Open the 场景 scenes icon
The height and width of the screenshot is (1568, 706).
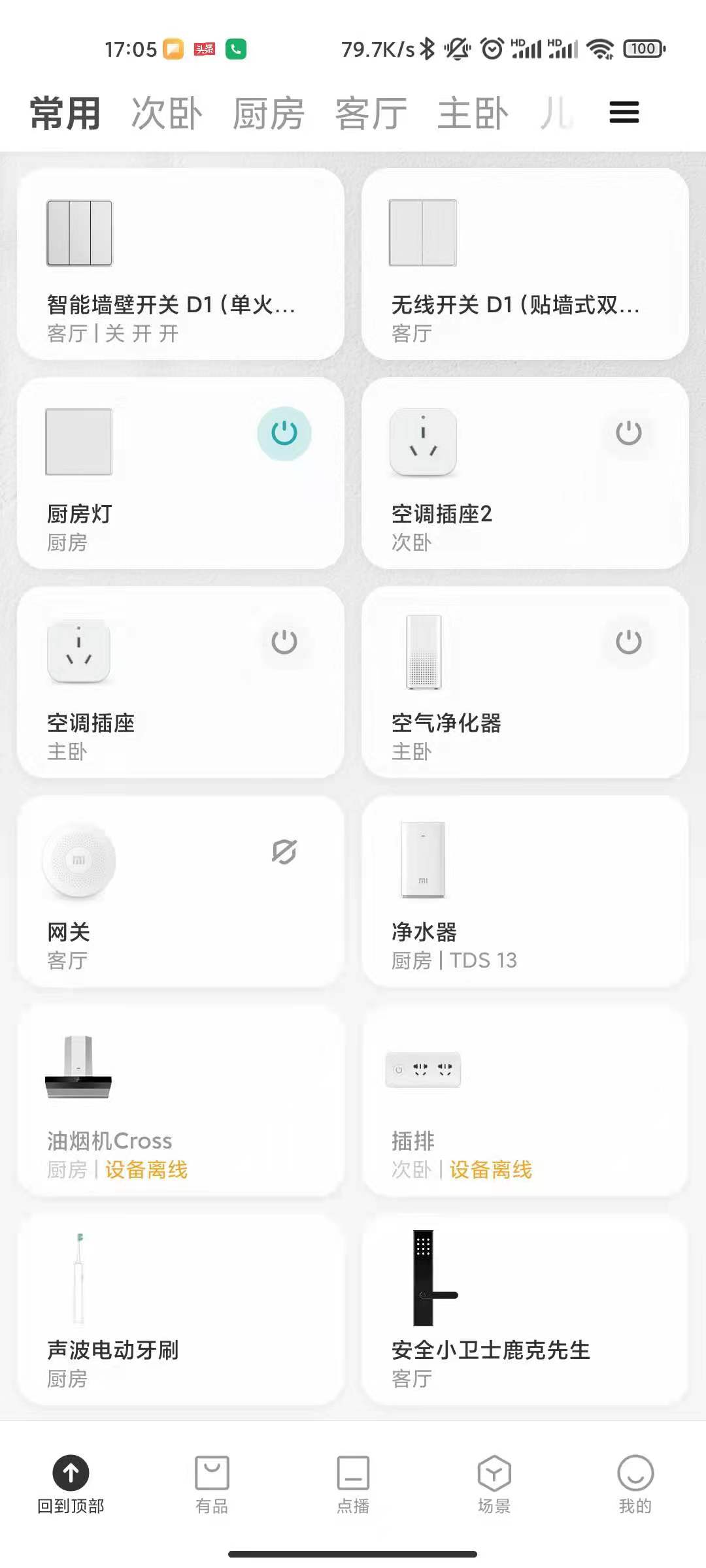click(494, 1475)
